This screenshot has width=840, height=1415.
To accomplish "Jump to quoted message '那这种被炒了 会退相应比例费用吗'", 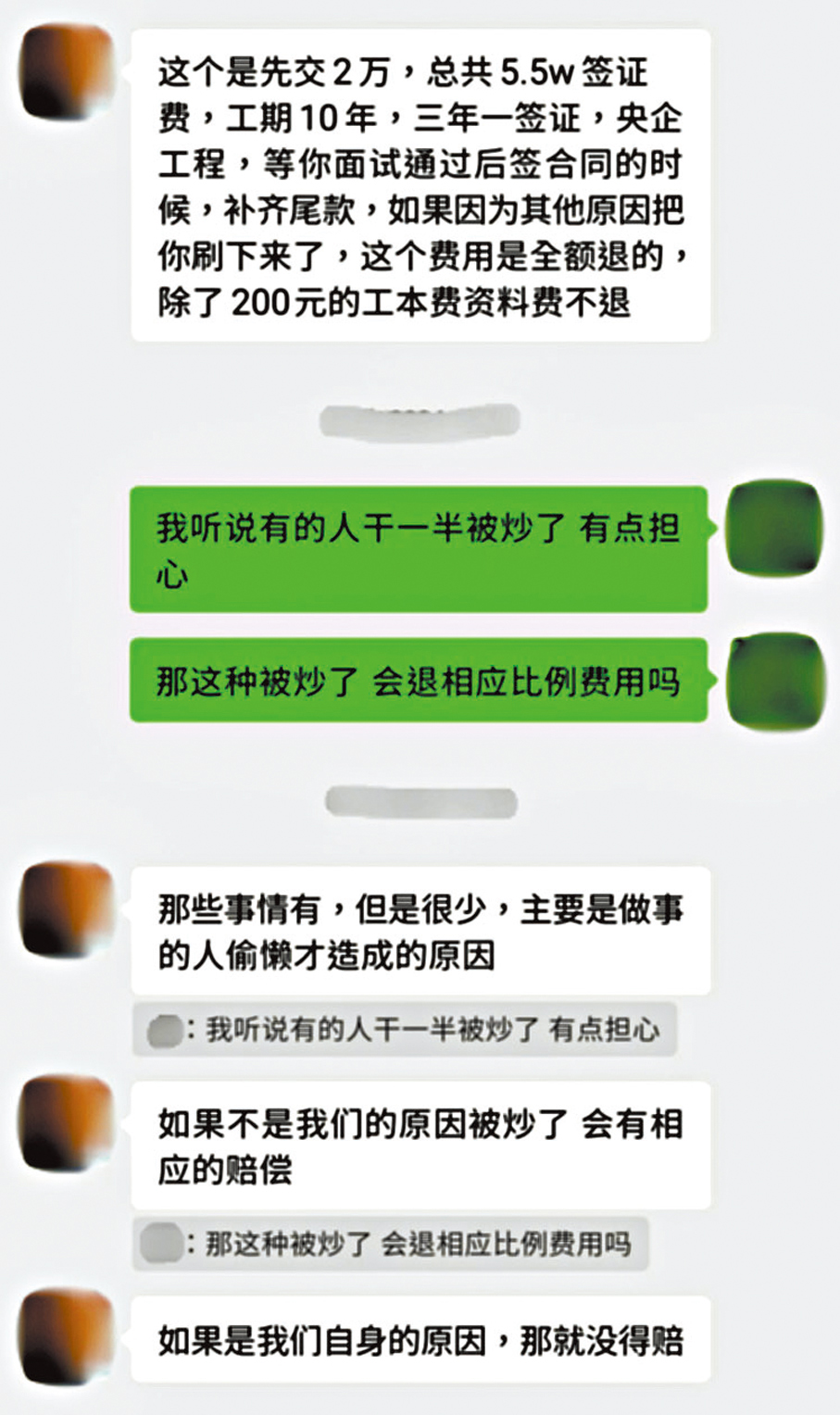I will [x=391, y=1243].
